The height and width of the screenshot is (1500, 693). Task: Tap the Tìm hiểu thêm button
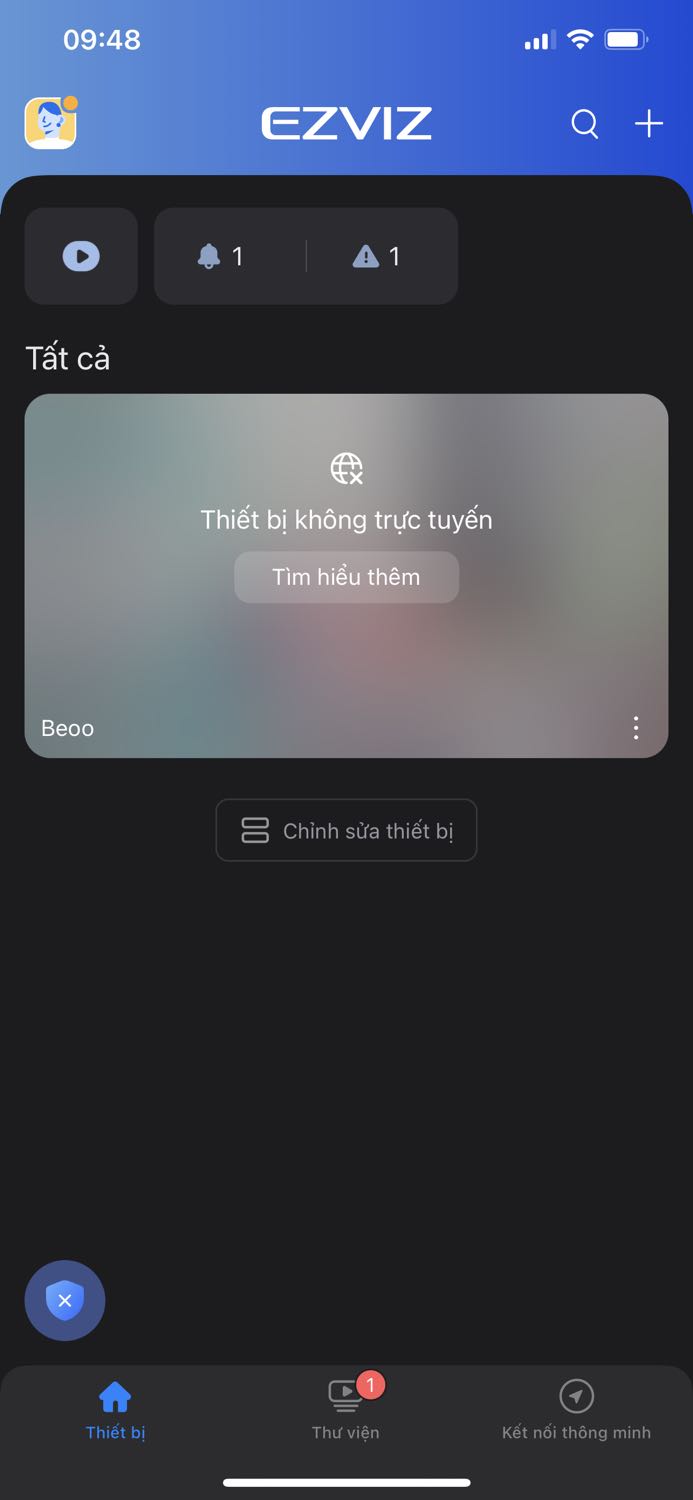pyautogui.click(x=346, y=577)
